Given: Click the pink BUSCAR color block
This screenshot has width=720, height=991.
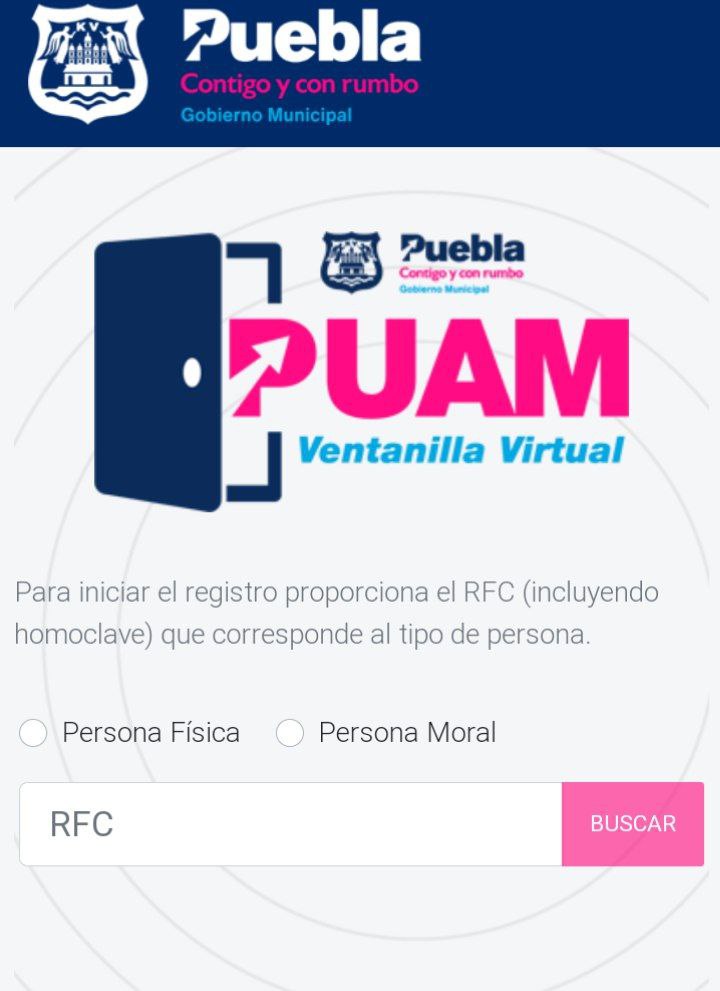Looking at the screenshot, I should click(634, 823).
